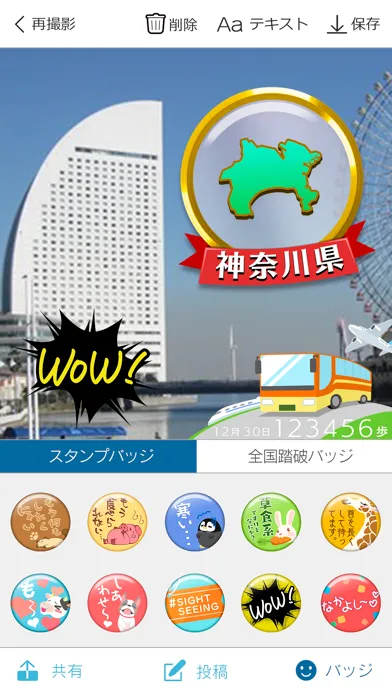Choose the #SIGHT SEEING stamp badge
Viewport: 392px width, 696px height.
(x=195, y=603)
